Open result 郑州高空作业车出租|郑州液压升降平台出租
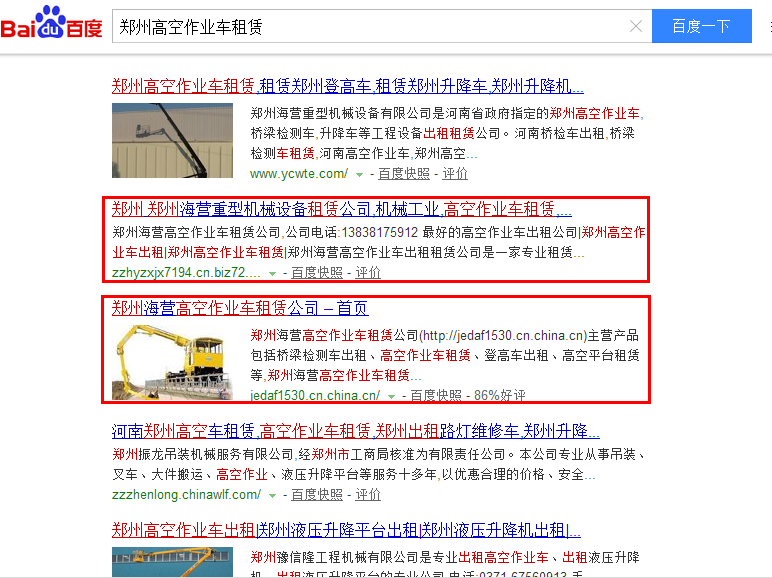 tap(345, 530)
